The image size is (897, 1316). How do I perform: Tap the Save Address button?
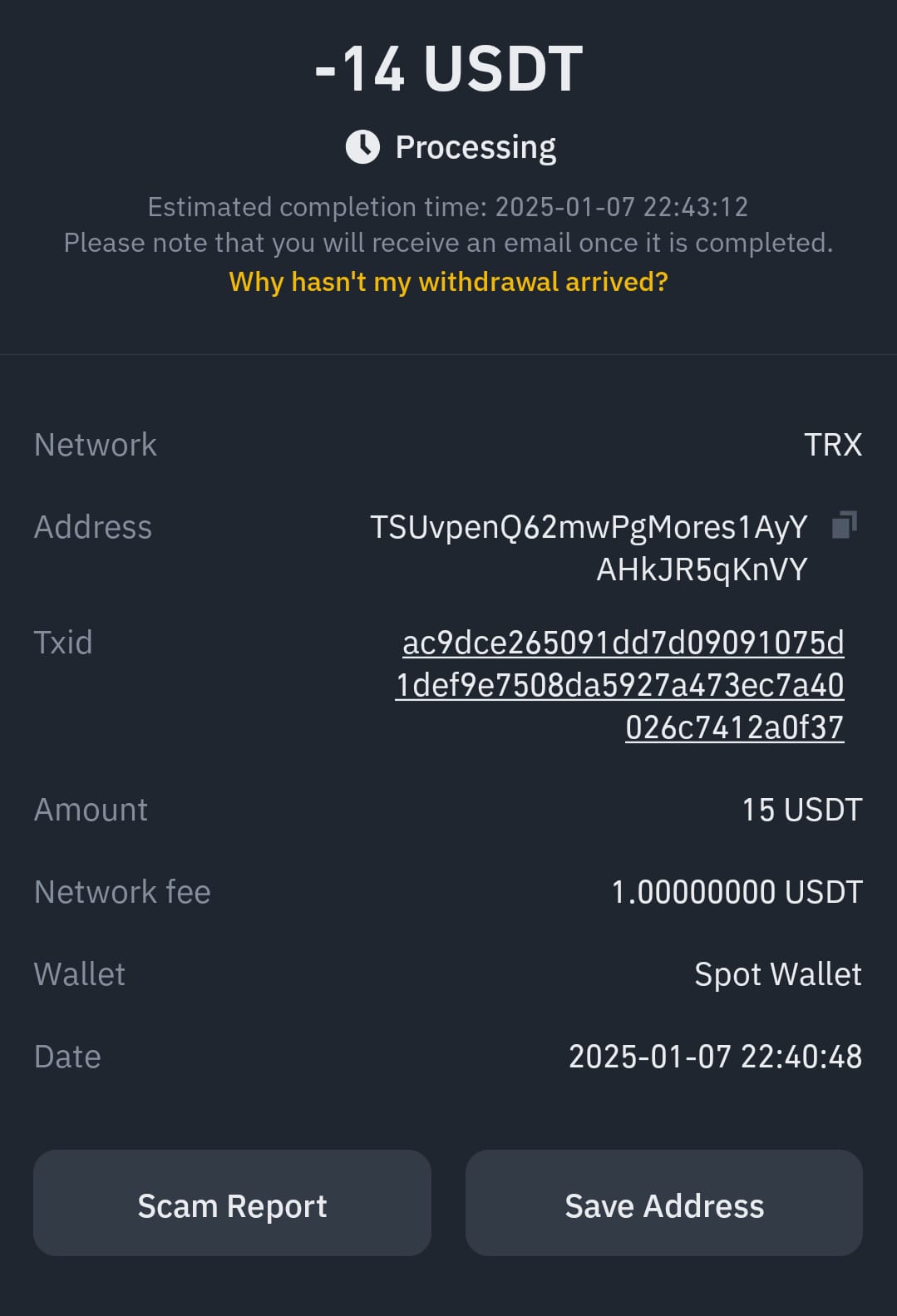tap(663, 1204)
